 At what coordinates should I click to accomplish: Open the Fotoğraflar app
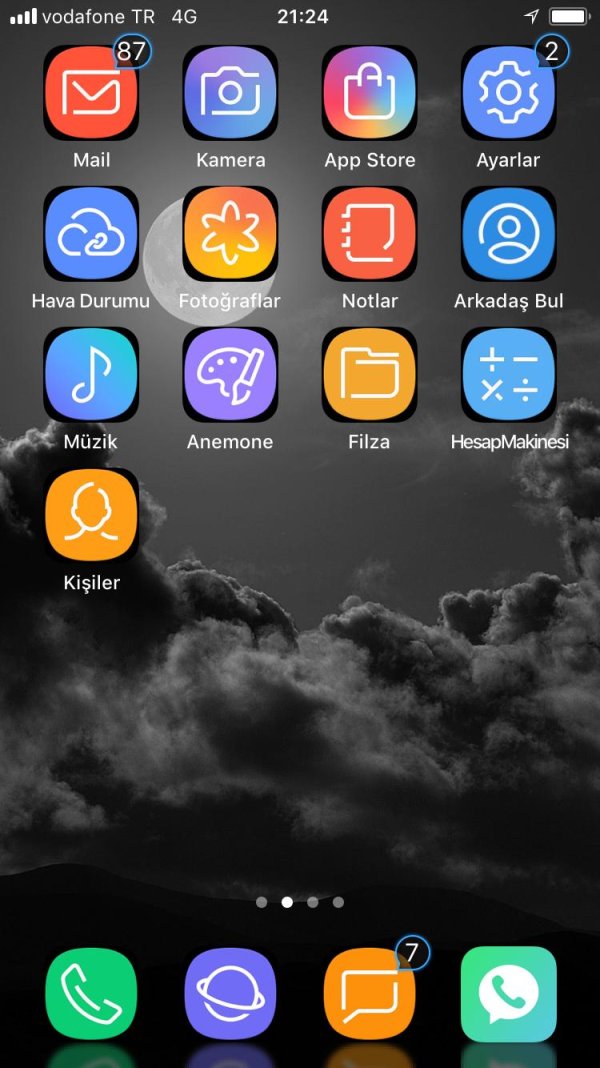(x=230, y=234)
